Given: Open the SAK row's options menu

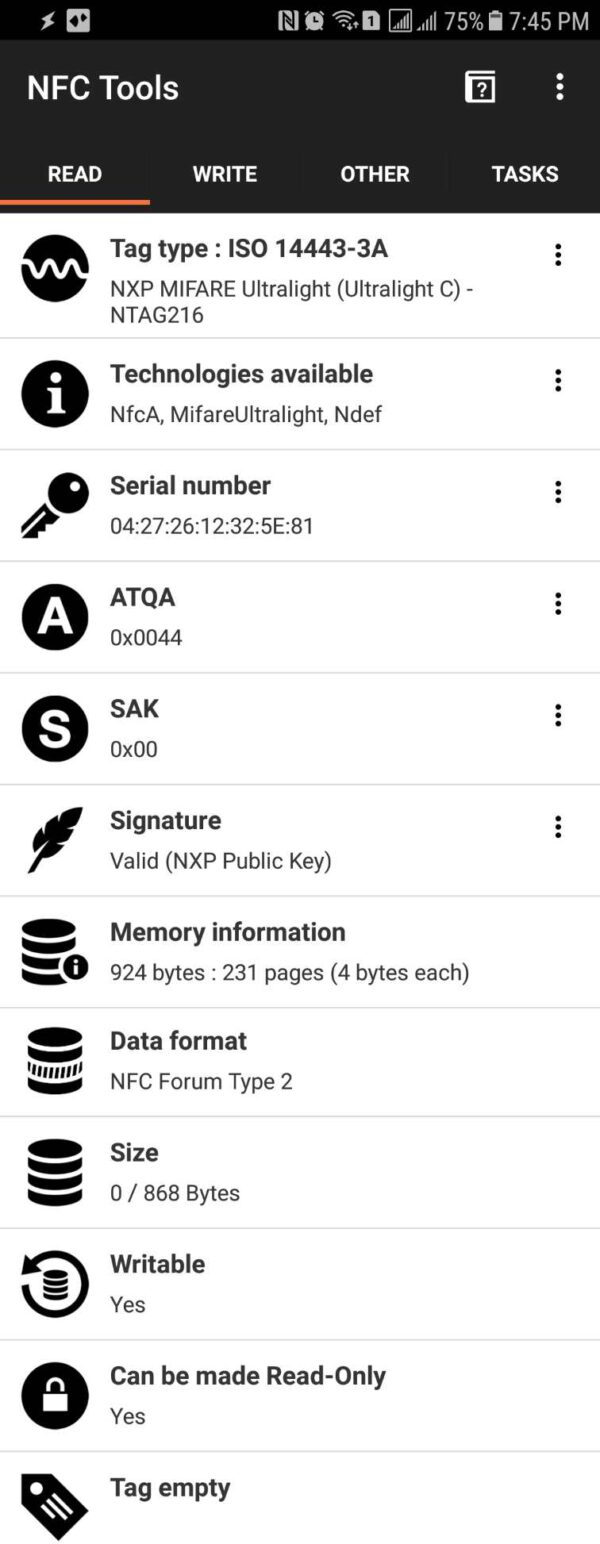Looking at the screenshot, I should click(x=558, y=715).
